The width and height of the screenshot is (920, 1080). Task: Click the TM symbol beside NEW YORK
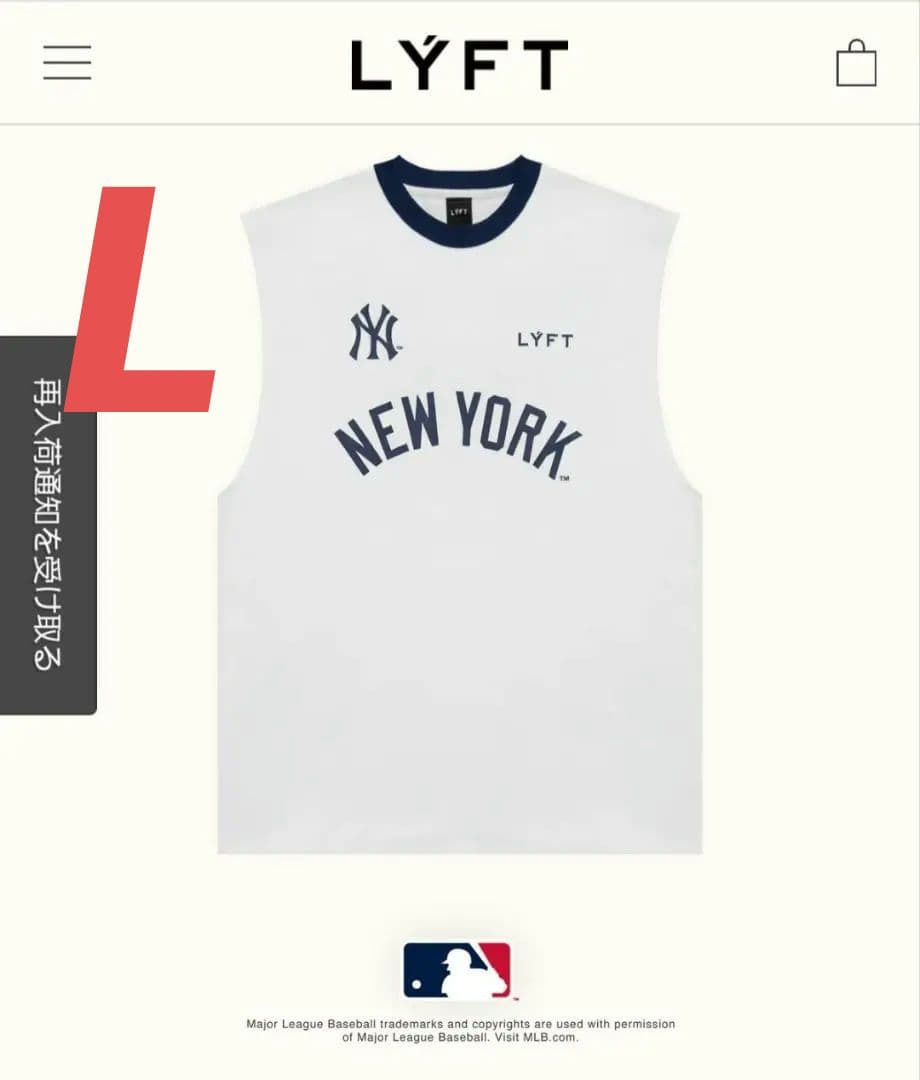(567, 478)
